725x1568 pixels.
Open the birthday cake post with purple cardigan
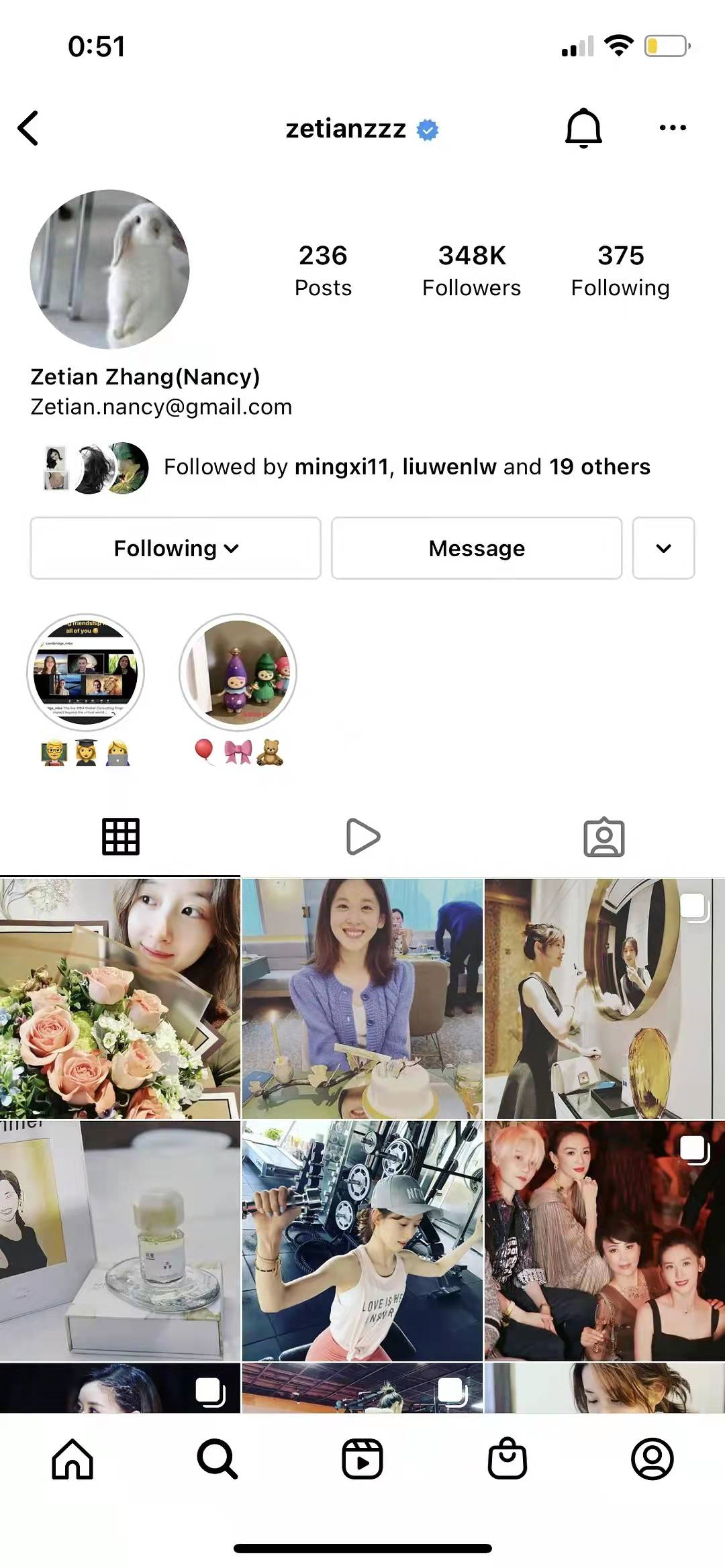click(362, 998)
